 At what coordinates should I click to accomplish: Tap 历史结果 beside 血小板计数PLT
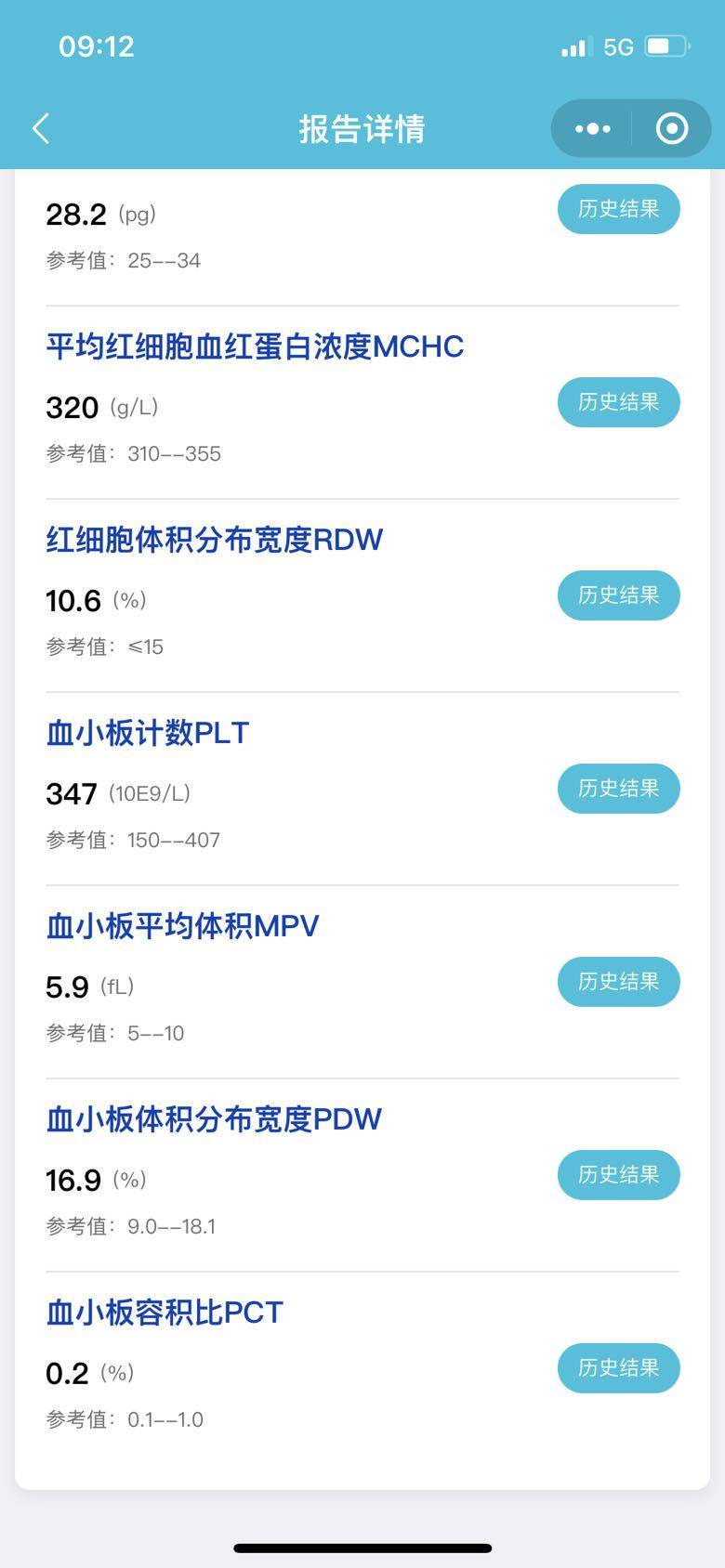(618, 789)
